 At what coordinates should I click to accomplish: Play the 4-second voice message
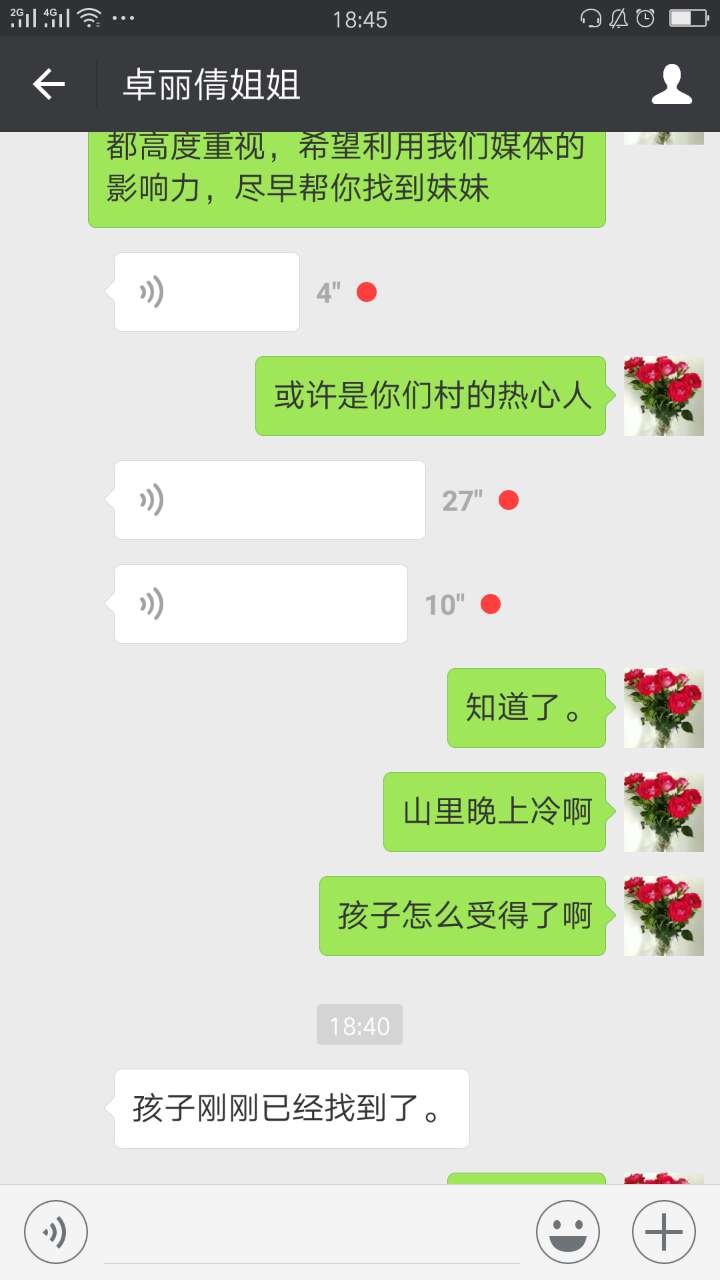coord(207,292)
